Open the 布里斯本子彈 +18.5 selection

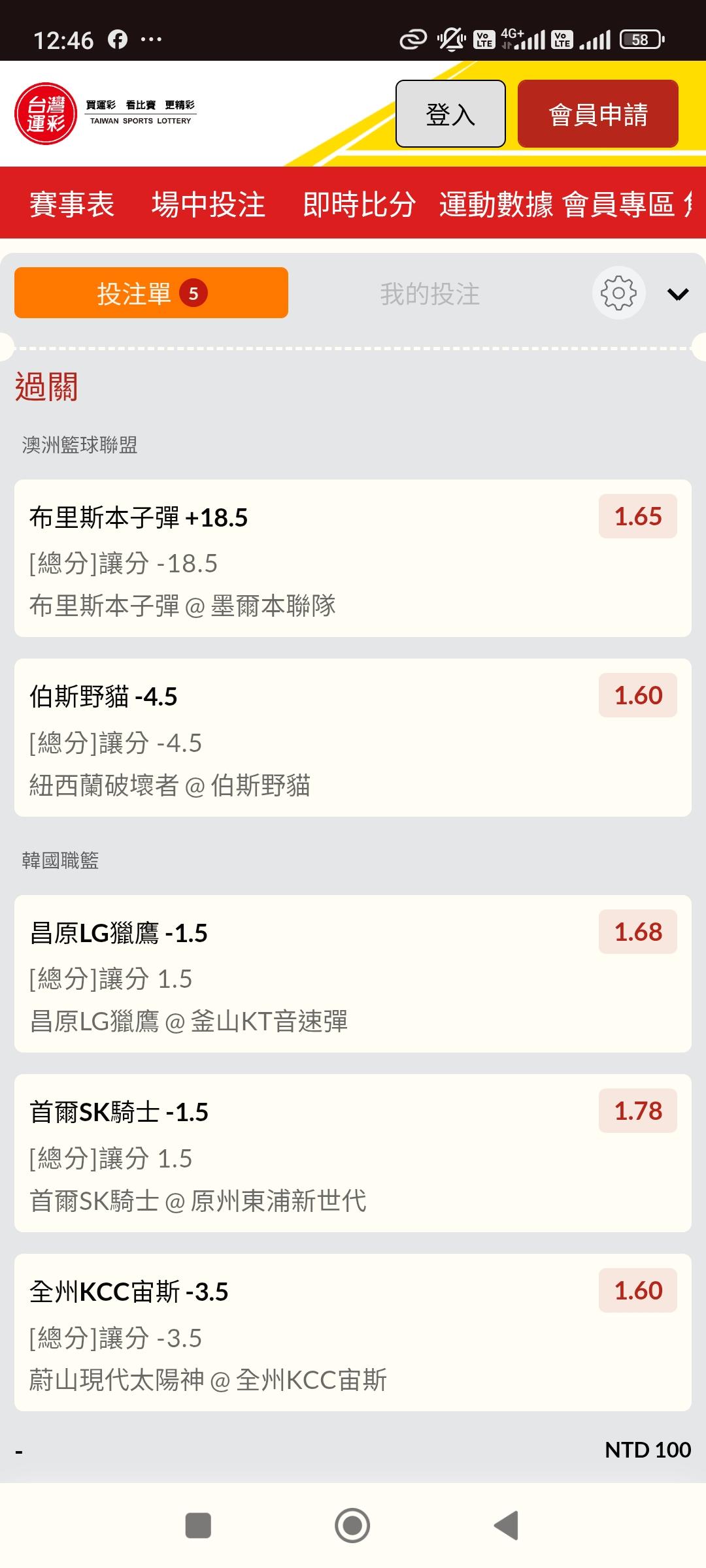(x=352, y=559)
